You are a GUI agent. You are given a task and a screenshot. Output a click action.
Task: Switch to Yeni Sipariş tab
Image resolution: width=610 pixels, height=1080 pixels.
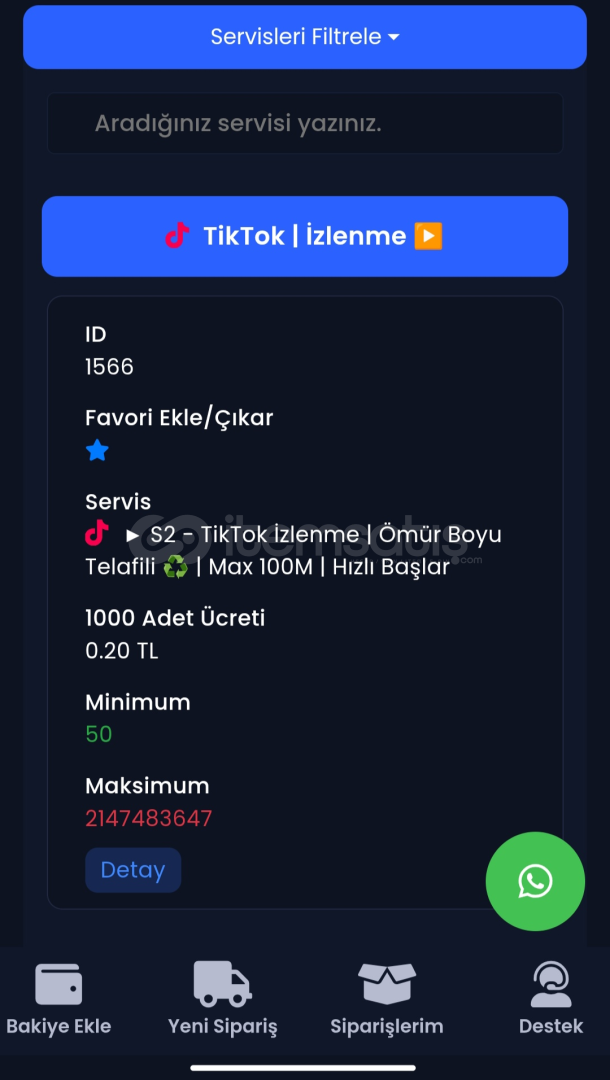point(222,999)
